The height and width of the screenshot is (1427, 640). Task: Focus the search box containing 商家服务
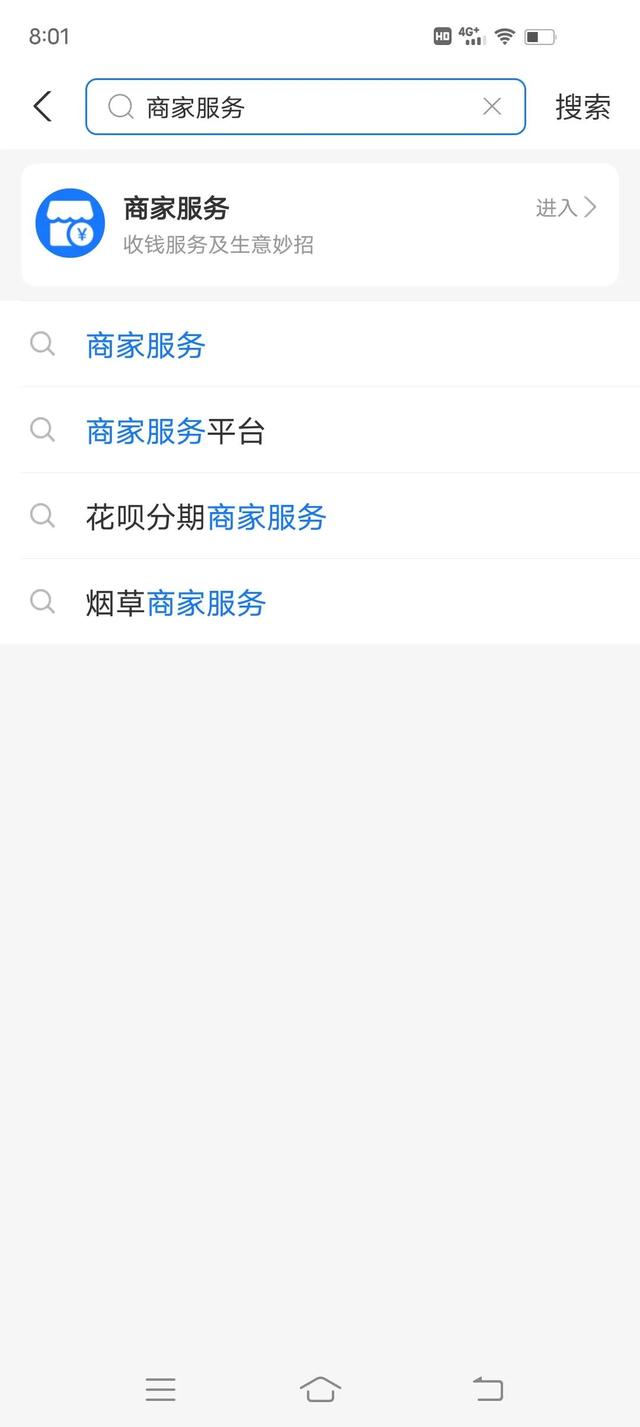click(x=305, y=107)
